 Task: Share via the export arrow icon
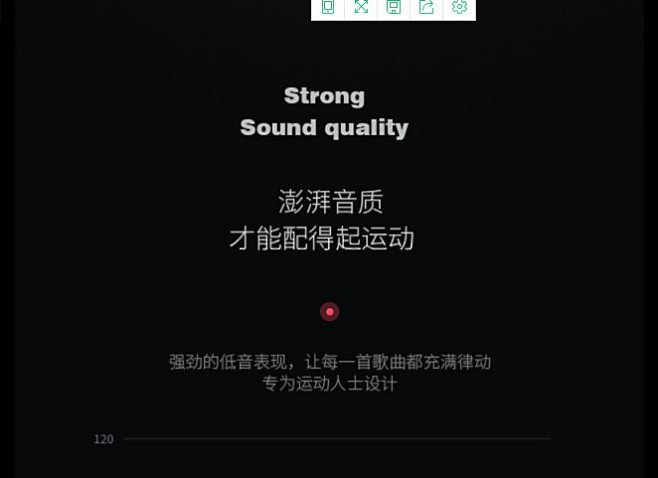[427, 7]
